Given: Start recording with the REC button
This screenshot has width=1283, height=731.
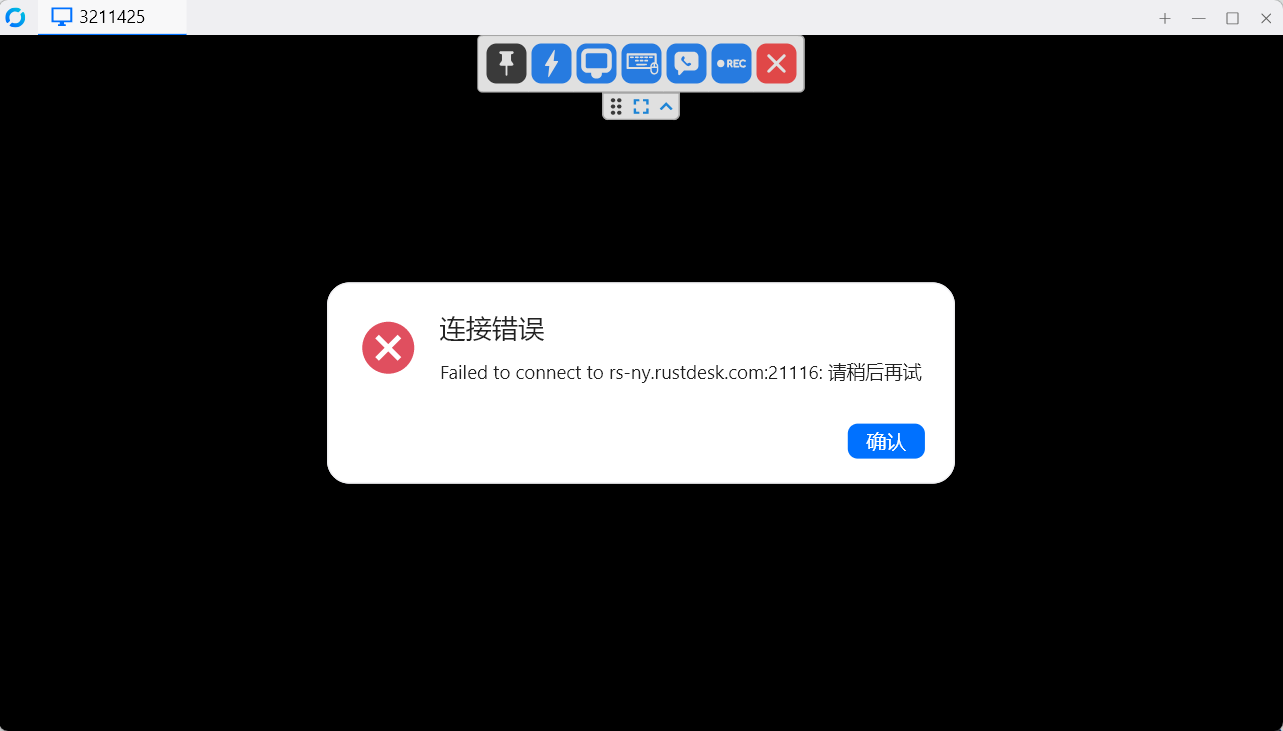Looking at the screenshot, I should tap(731, 64).
